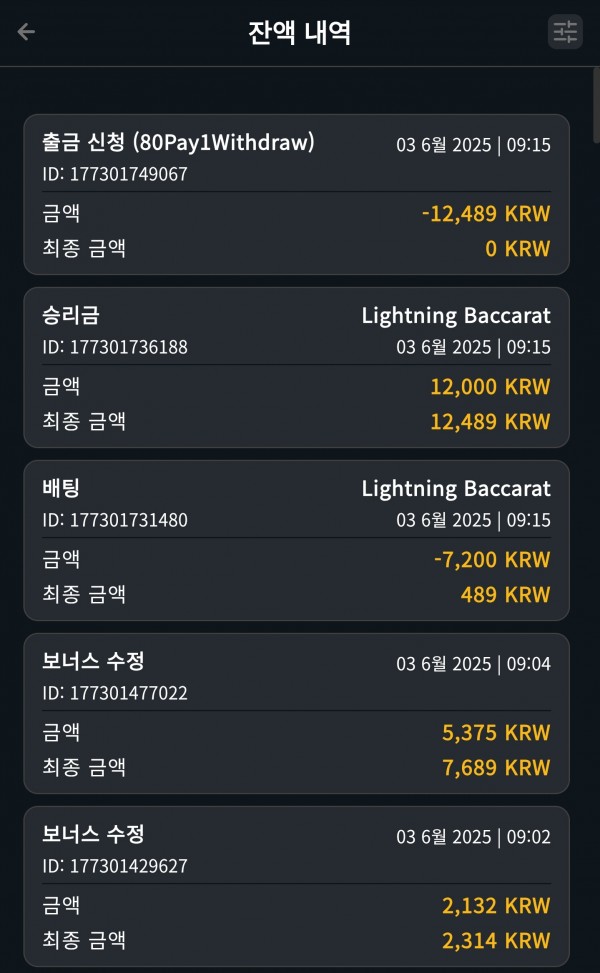Open the 보너스 수정 card for 2,132 KRW
This screenshot has height=973, width=600.
click(297, 887)
